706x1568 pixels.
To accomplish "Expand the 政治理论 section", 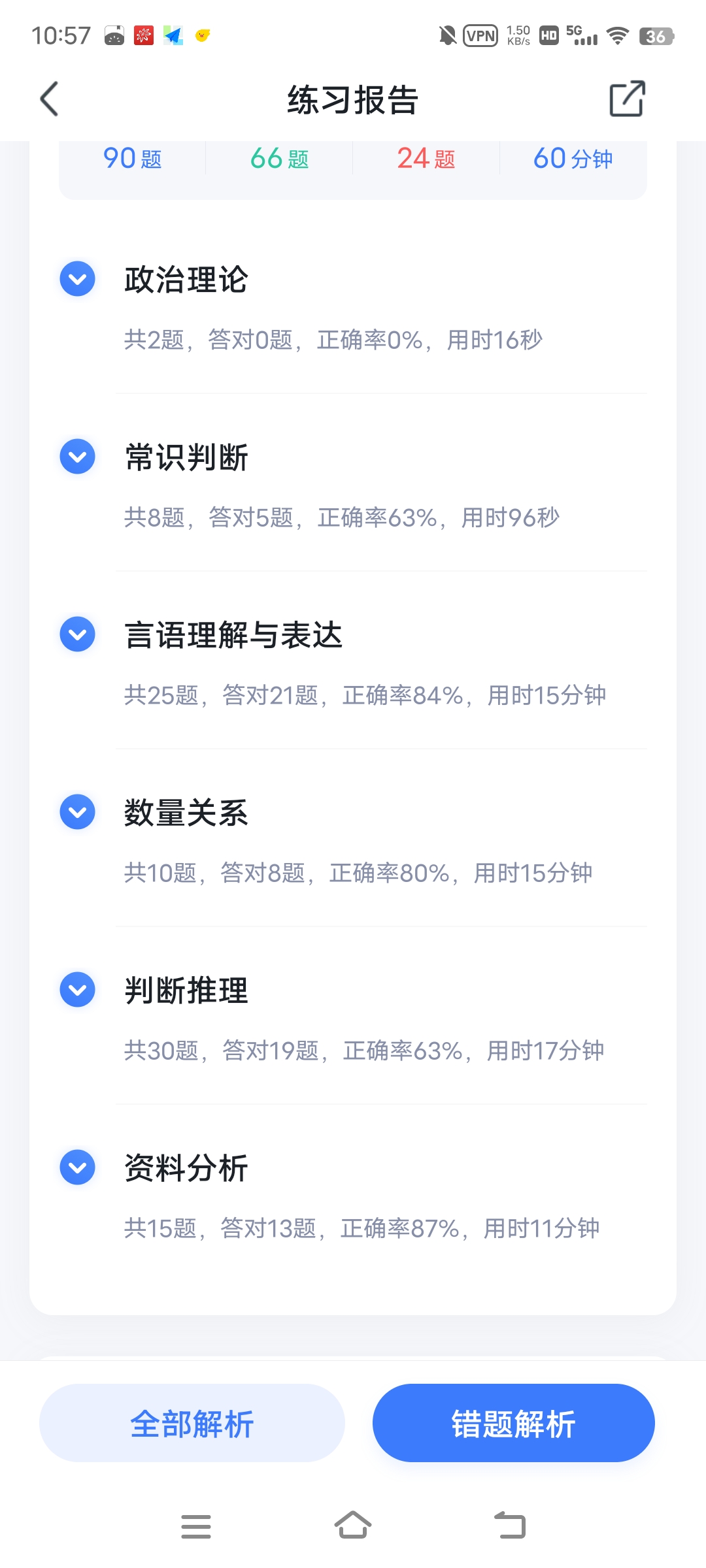I will click(x=78, y=279).
